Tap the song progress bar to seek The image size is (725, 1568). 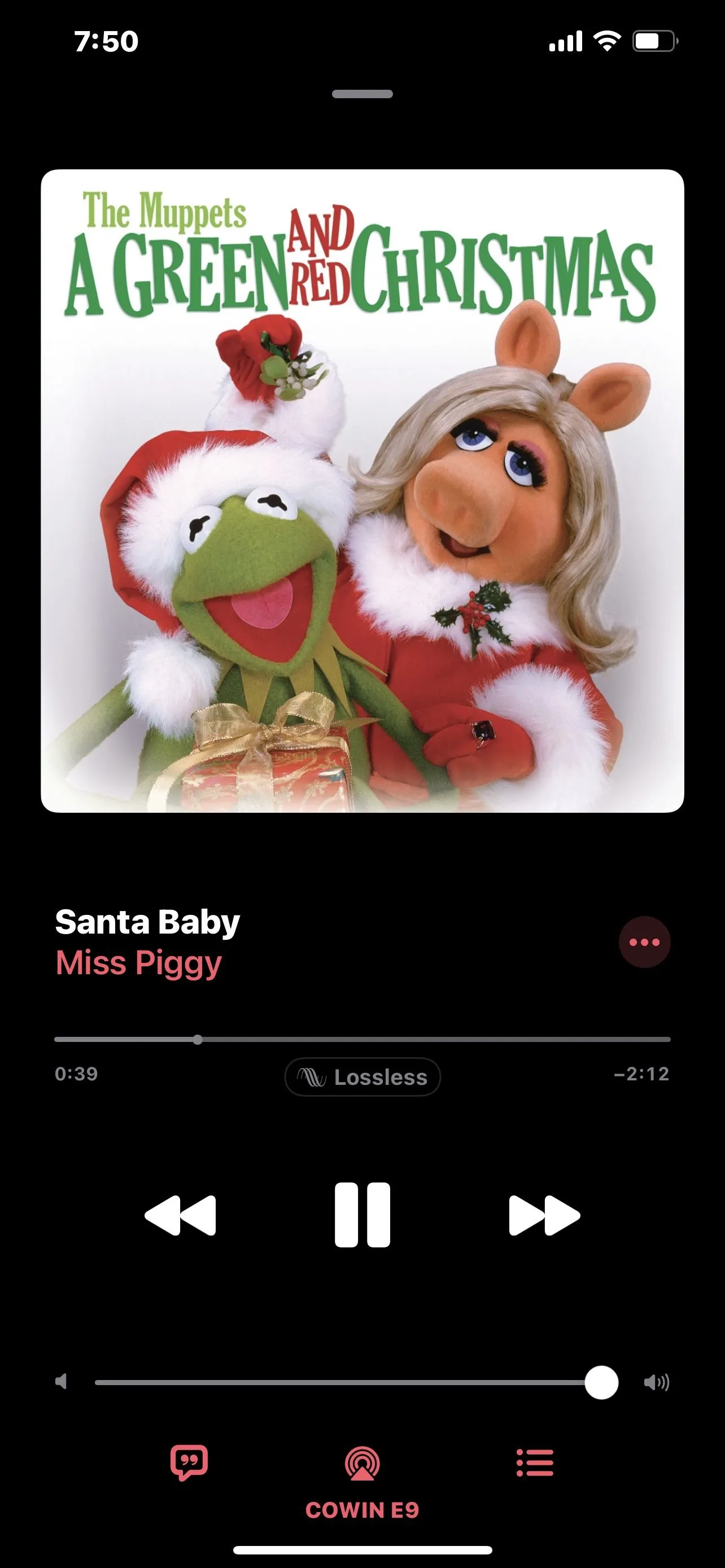tap(363, 1040)
